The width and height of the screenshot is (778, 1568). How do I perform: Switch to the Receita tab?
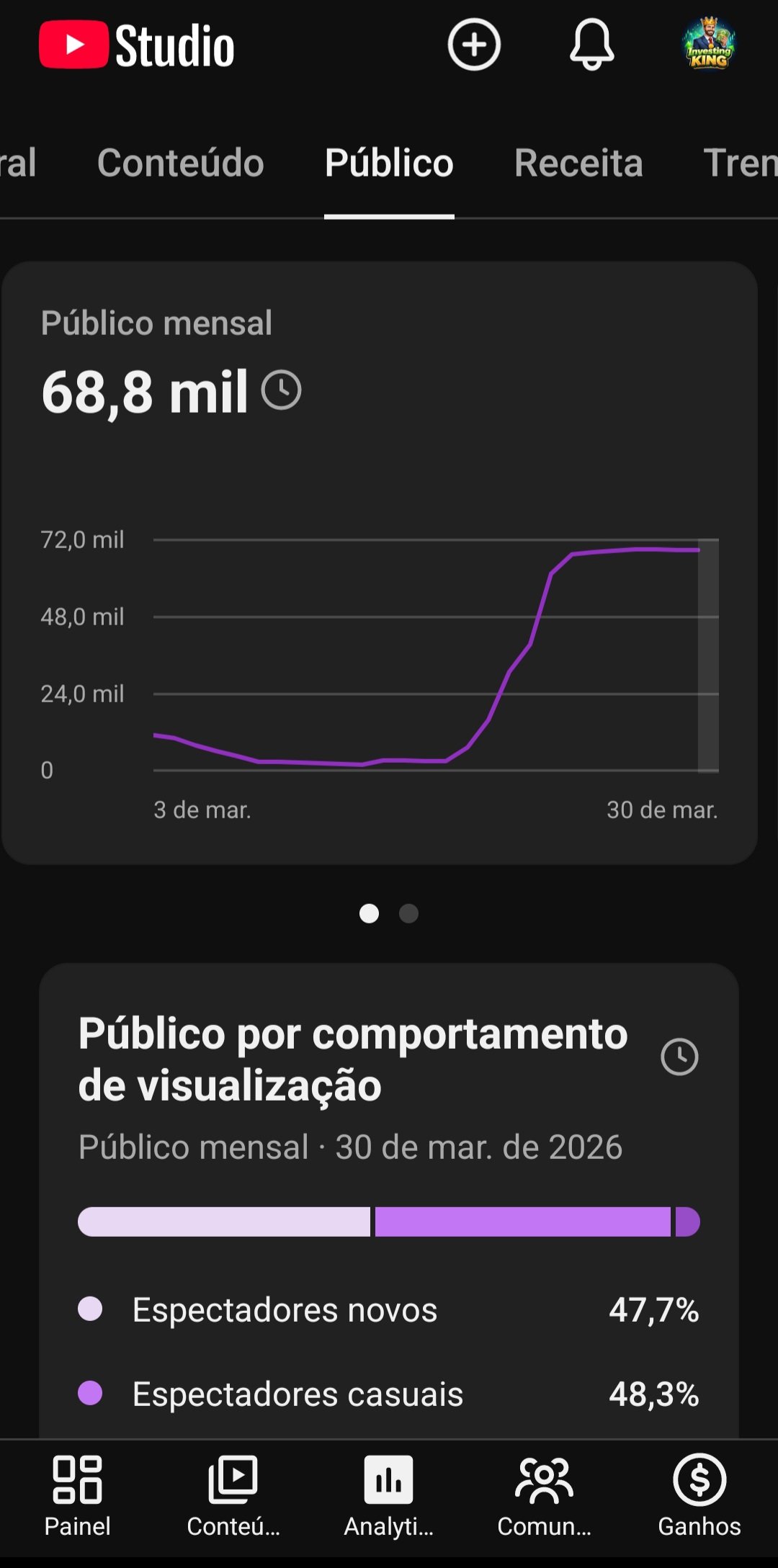pyautogui.click(x=578, y=163)
